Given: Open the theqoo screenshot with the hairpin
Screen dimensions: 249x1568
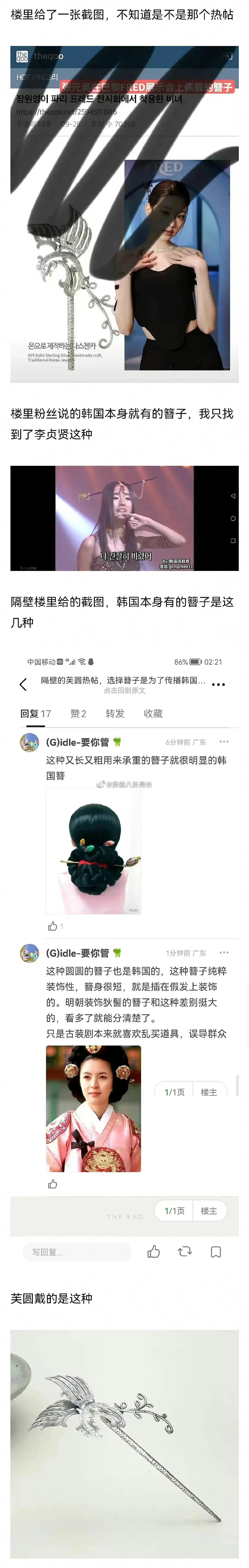Looking at the screenshot, I should click(x=124, y=214).
